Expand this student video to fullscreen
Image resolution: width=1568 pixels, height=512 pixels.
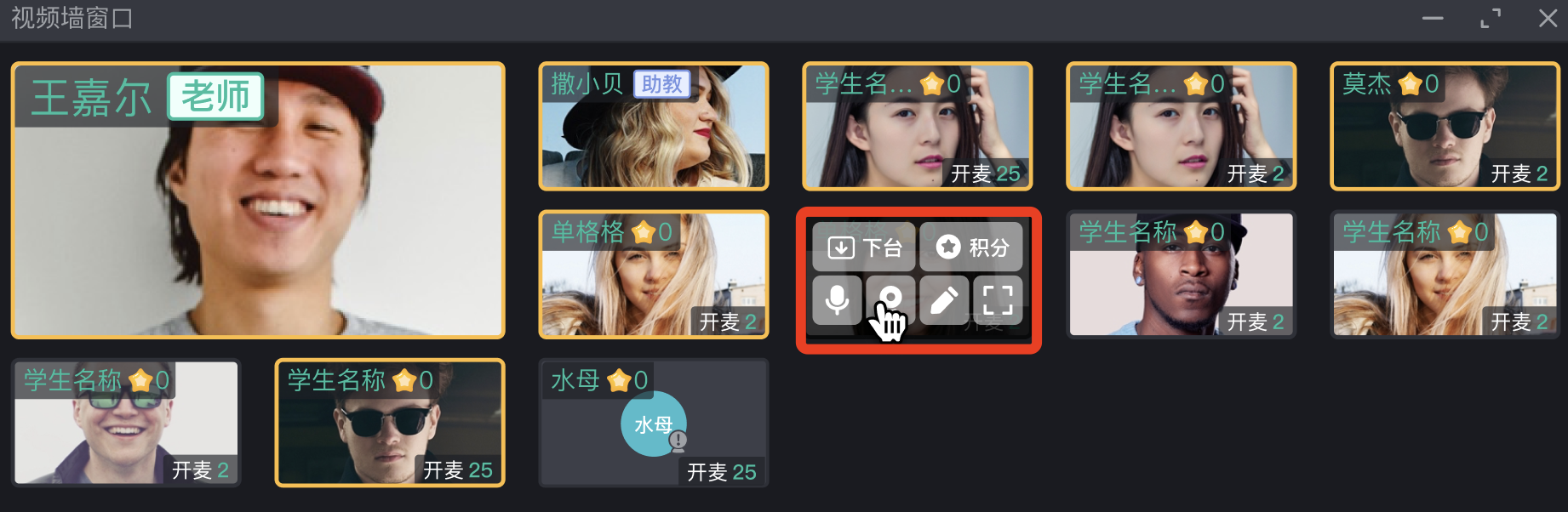point(998,299)
